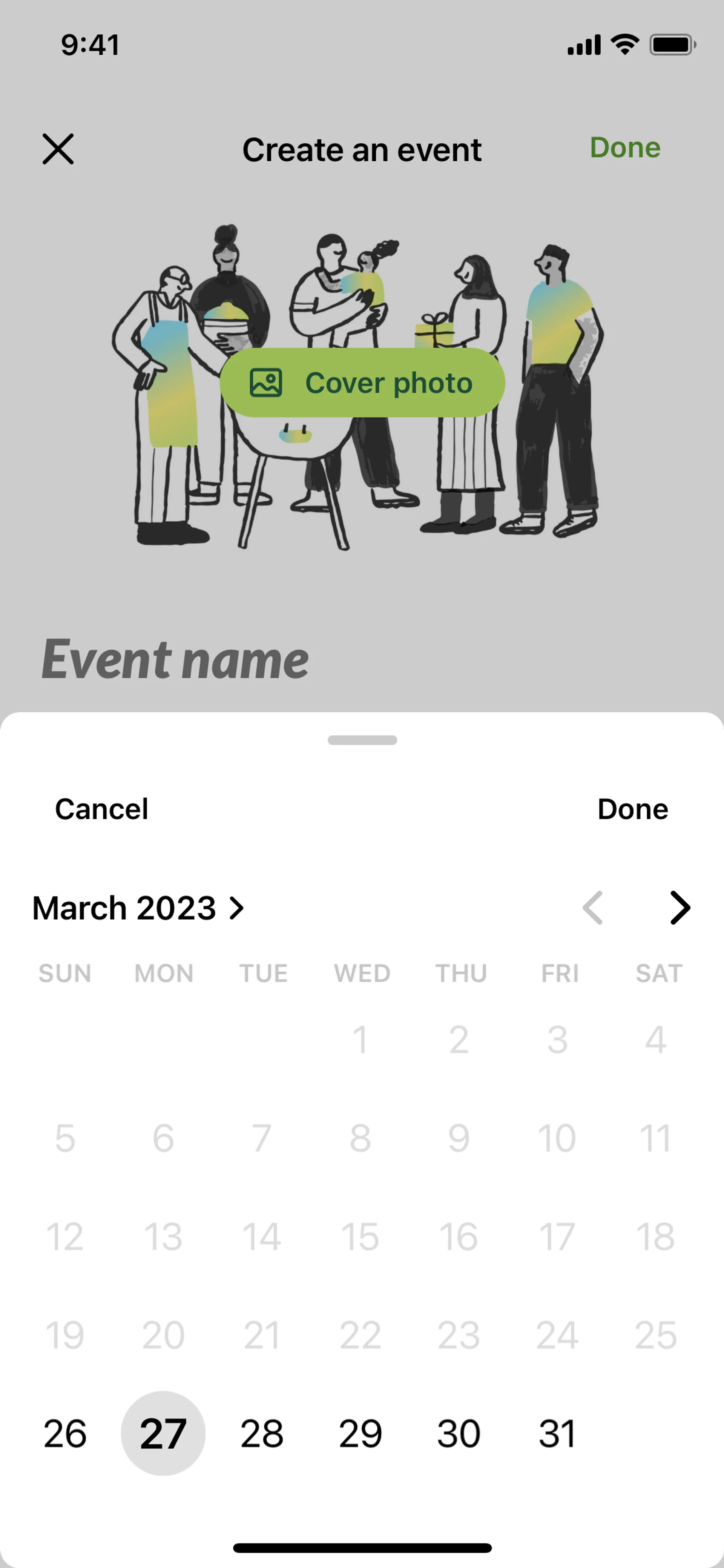
Task: Select March 27
Action: pos(163,1433)
